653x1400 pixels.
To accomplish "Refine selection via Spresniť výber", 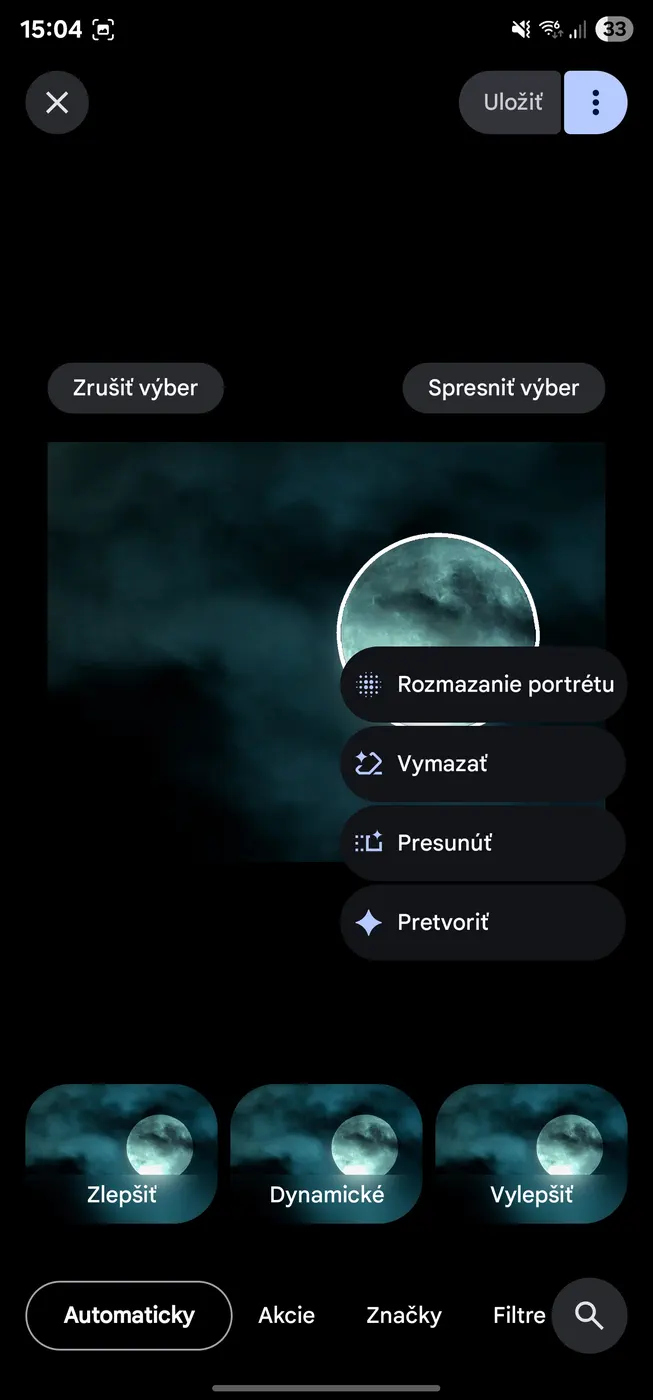I will [503, 388].
